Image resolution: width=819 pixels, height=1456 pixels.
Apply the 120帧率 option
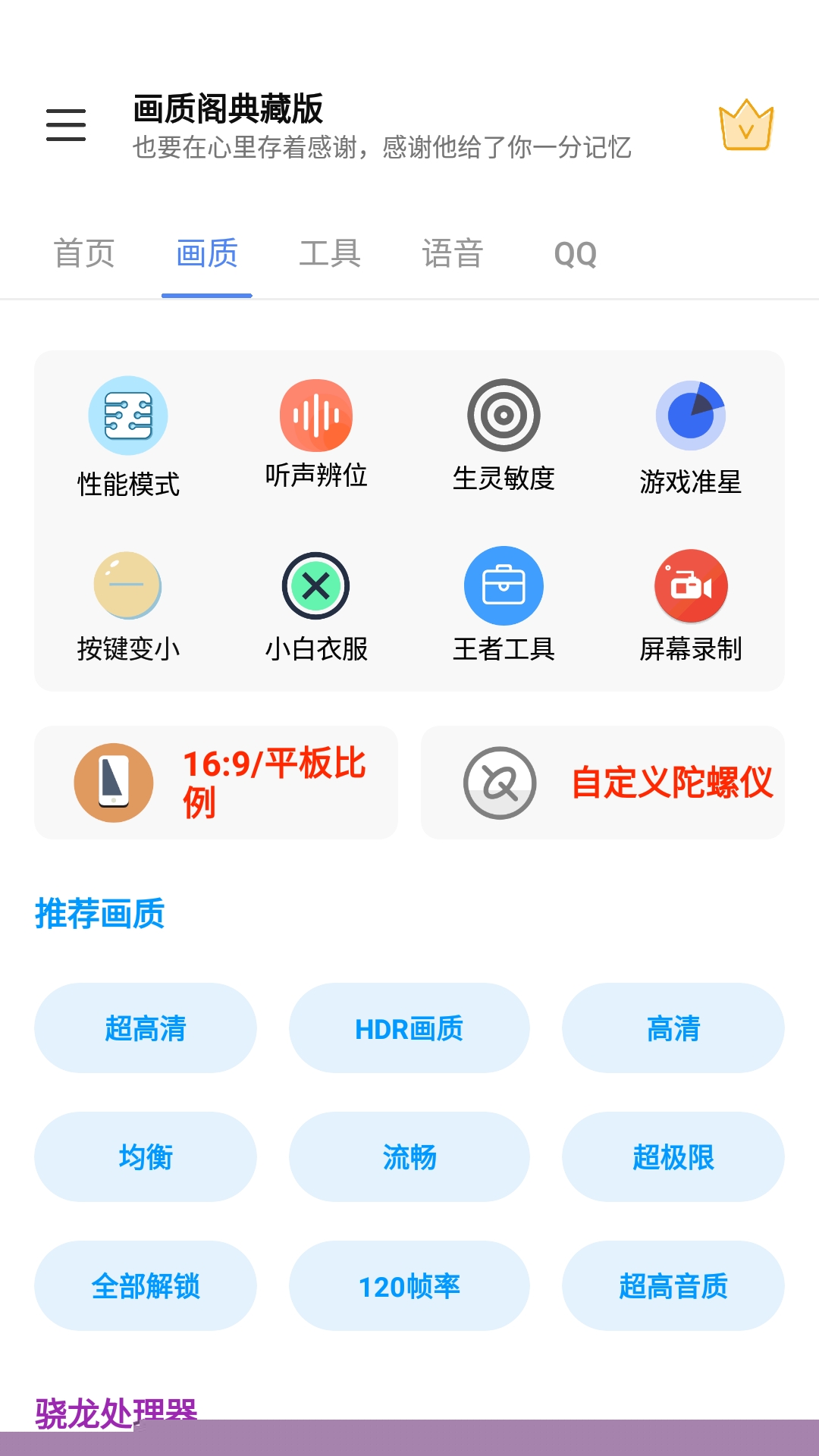[x=409, y=1286]
